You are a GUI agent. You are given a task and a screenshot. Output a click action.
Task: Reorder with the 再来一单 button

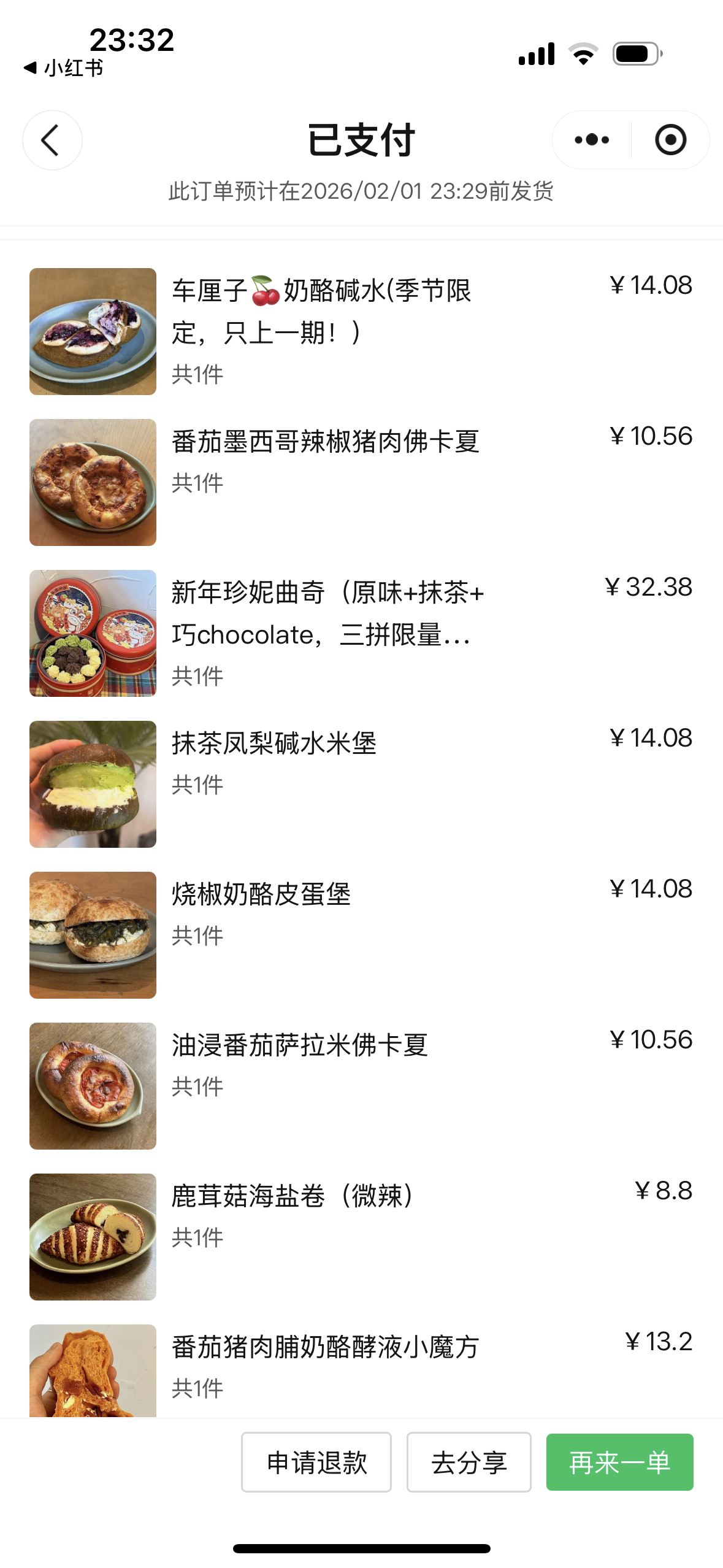[619, 1462]
